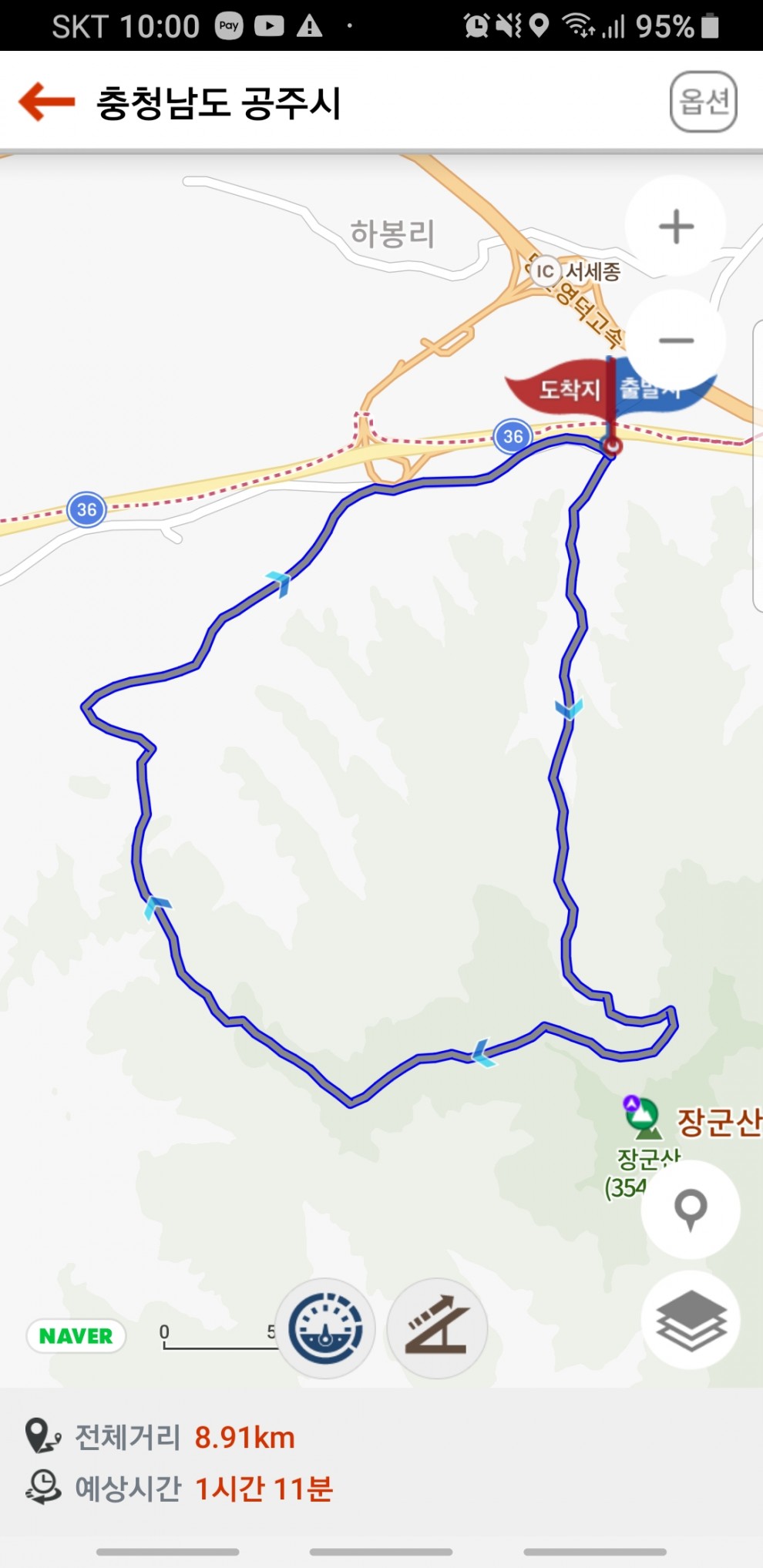Zoom in with the plus button

coord(676,227)
